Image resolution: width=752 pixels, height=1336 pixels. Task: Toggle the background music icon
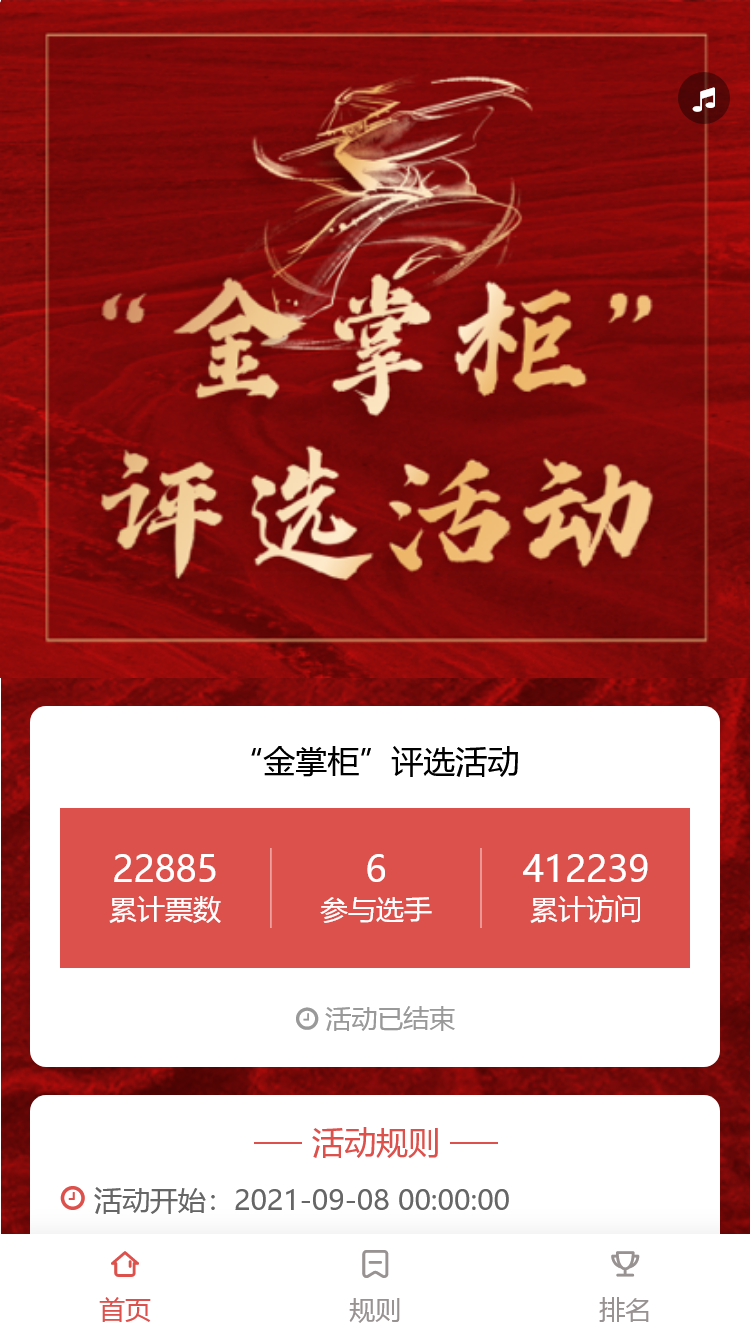click(x=704, y=99)
